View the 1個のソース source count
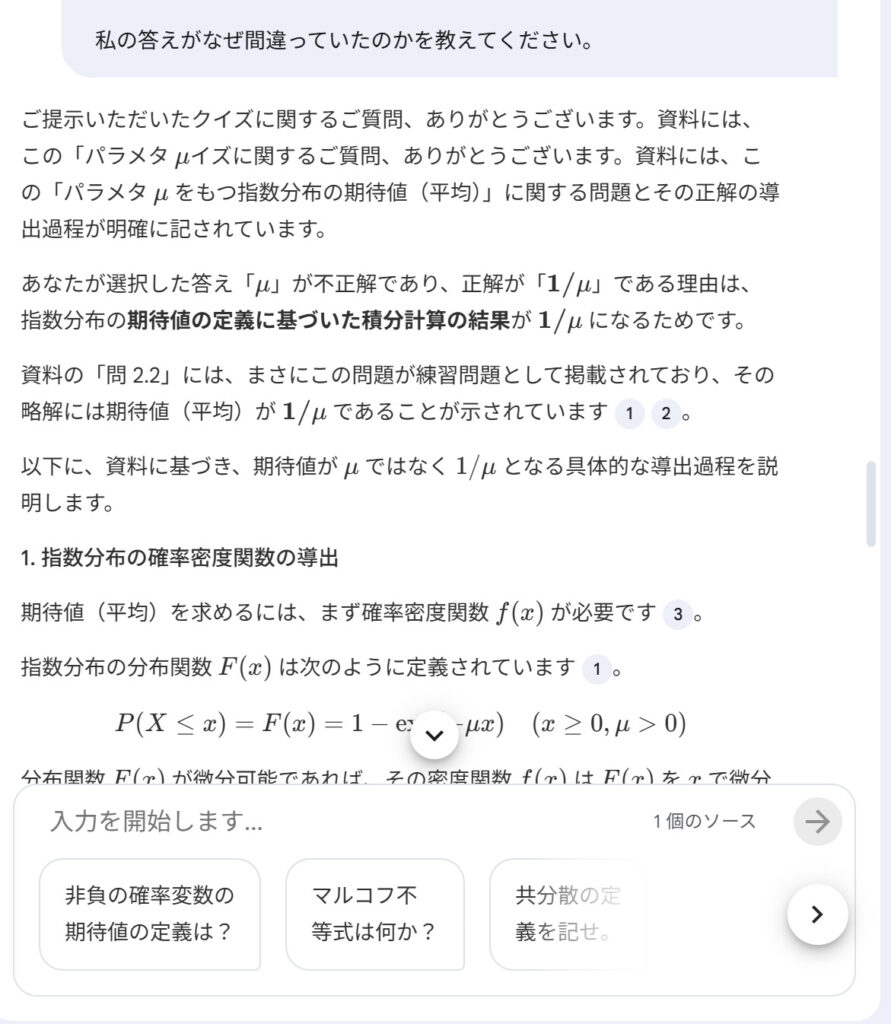 coord(704,822)
